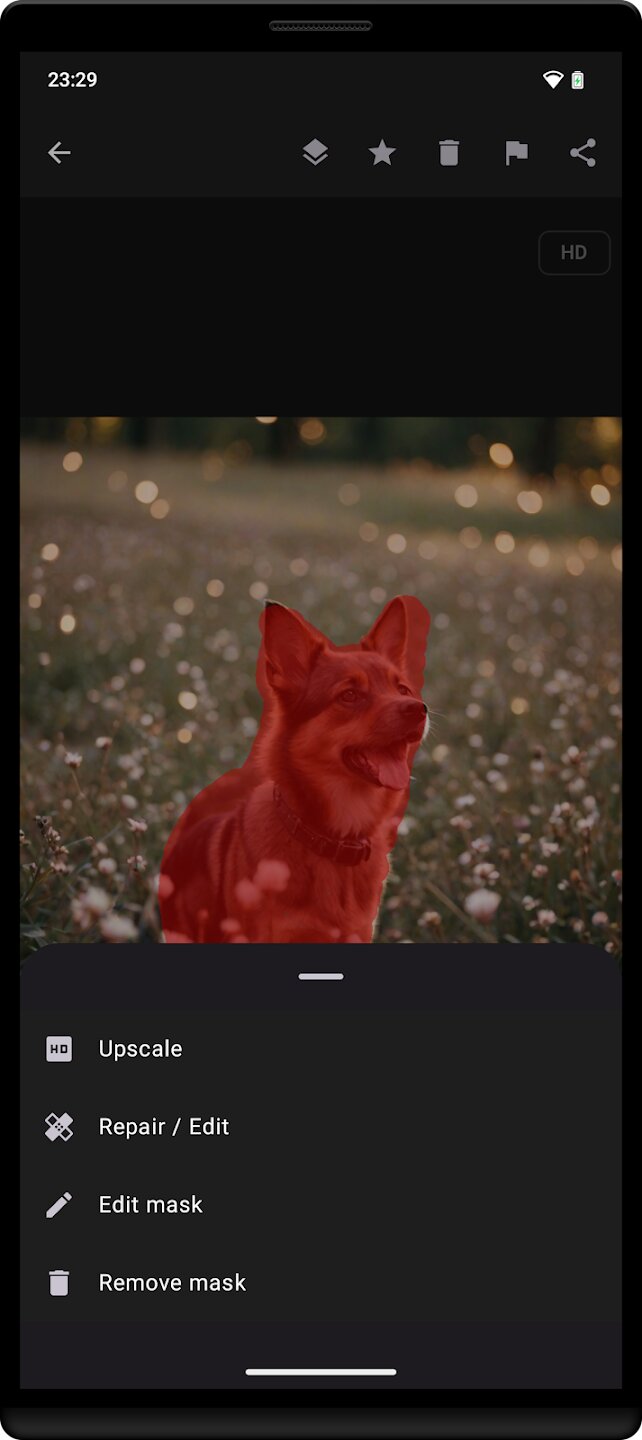Delete image with the trash icon

pos(449,153)
